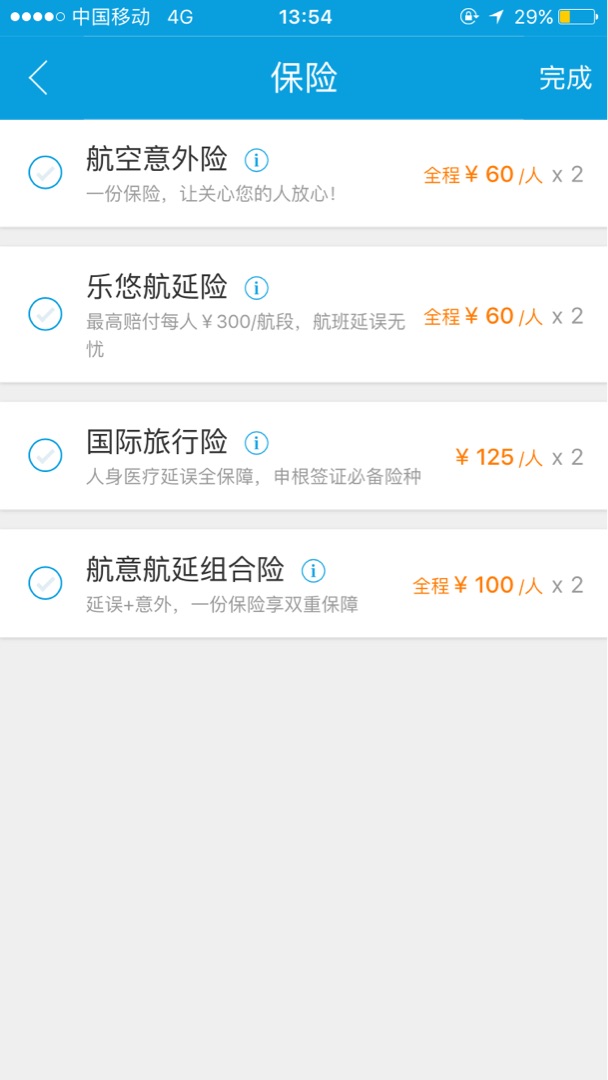Image resolution: width=608 pixels, height=1080 pixels.
Task: Go back from the 保险 page
Action: [x=38, y=78]
